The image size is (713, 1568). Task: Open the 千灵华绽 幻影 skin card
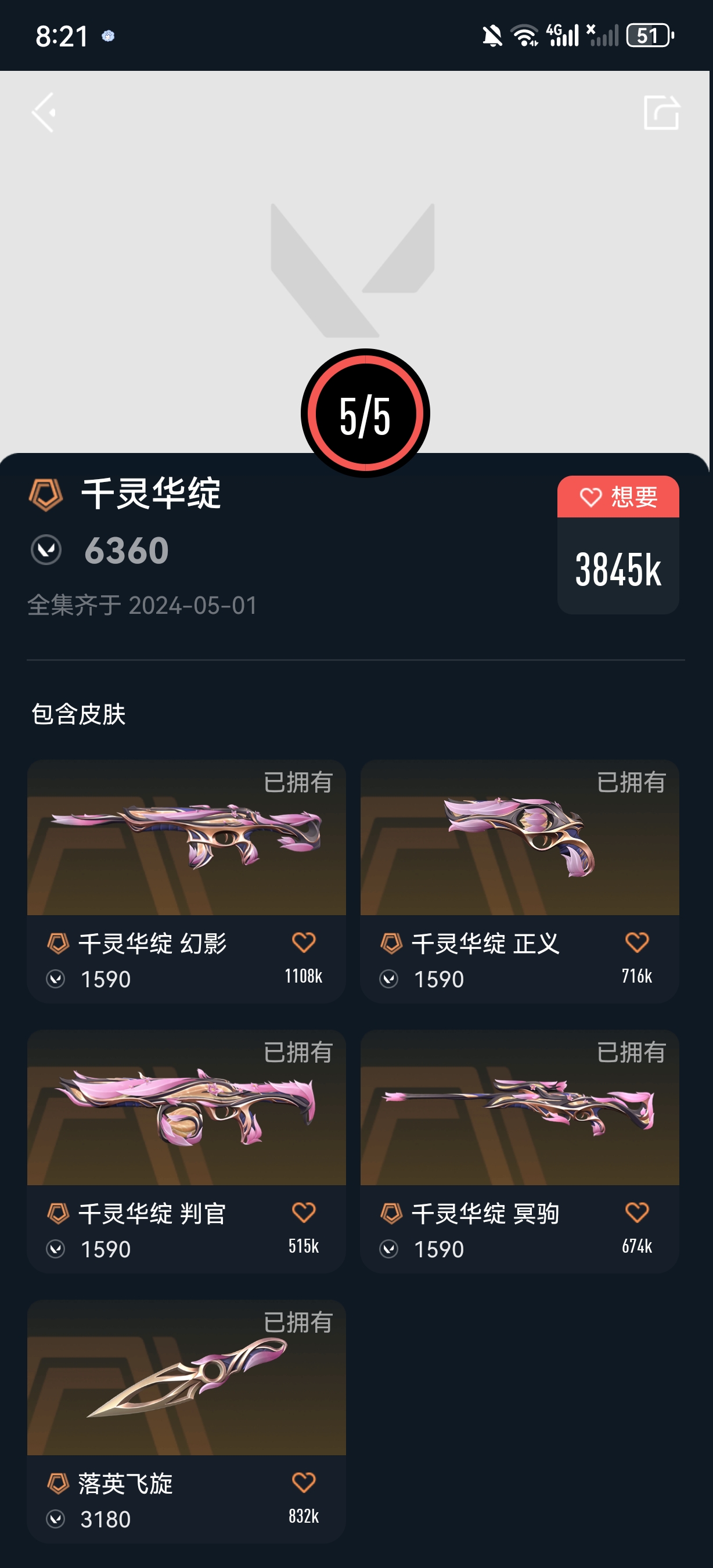pyautogui.click(x=186, y=881)
